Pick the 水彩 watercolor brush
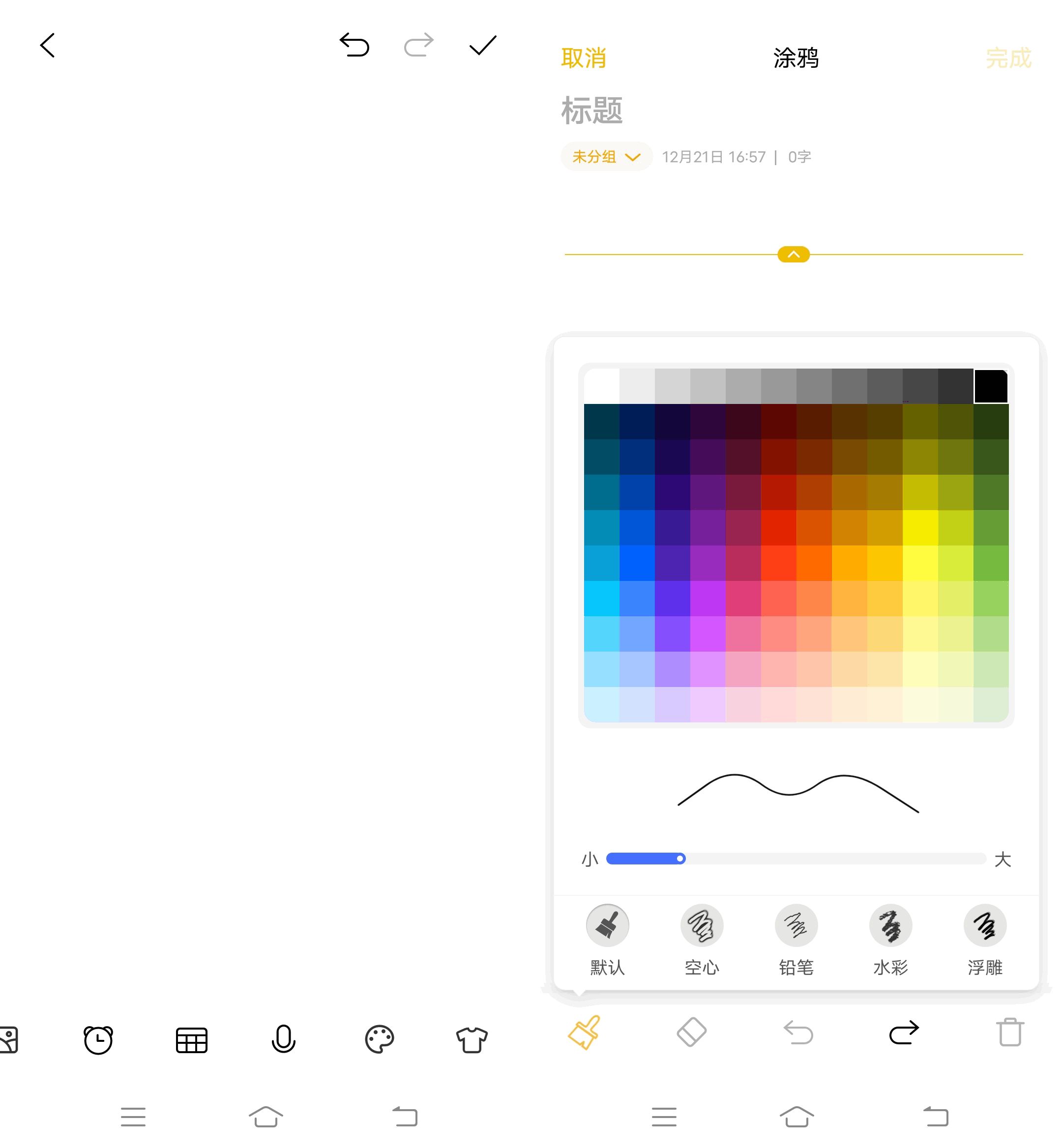Image resolution: width=1062 pixels, height=1148 pixels. pos(890,926)
